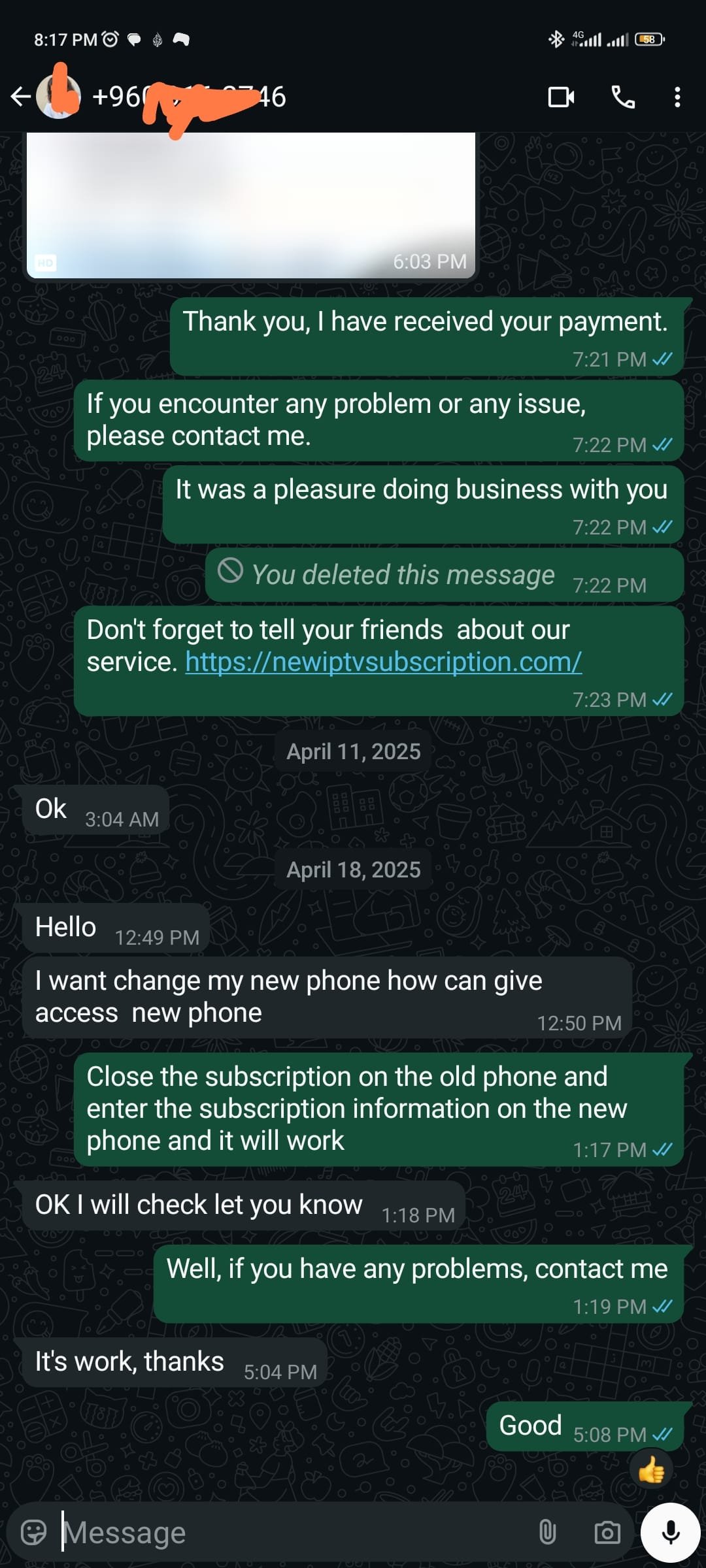Screen dimensions: 706x1568
Task: Focus the Message text field
Action: pos(288,1532)
